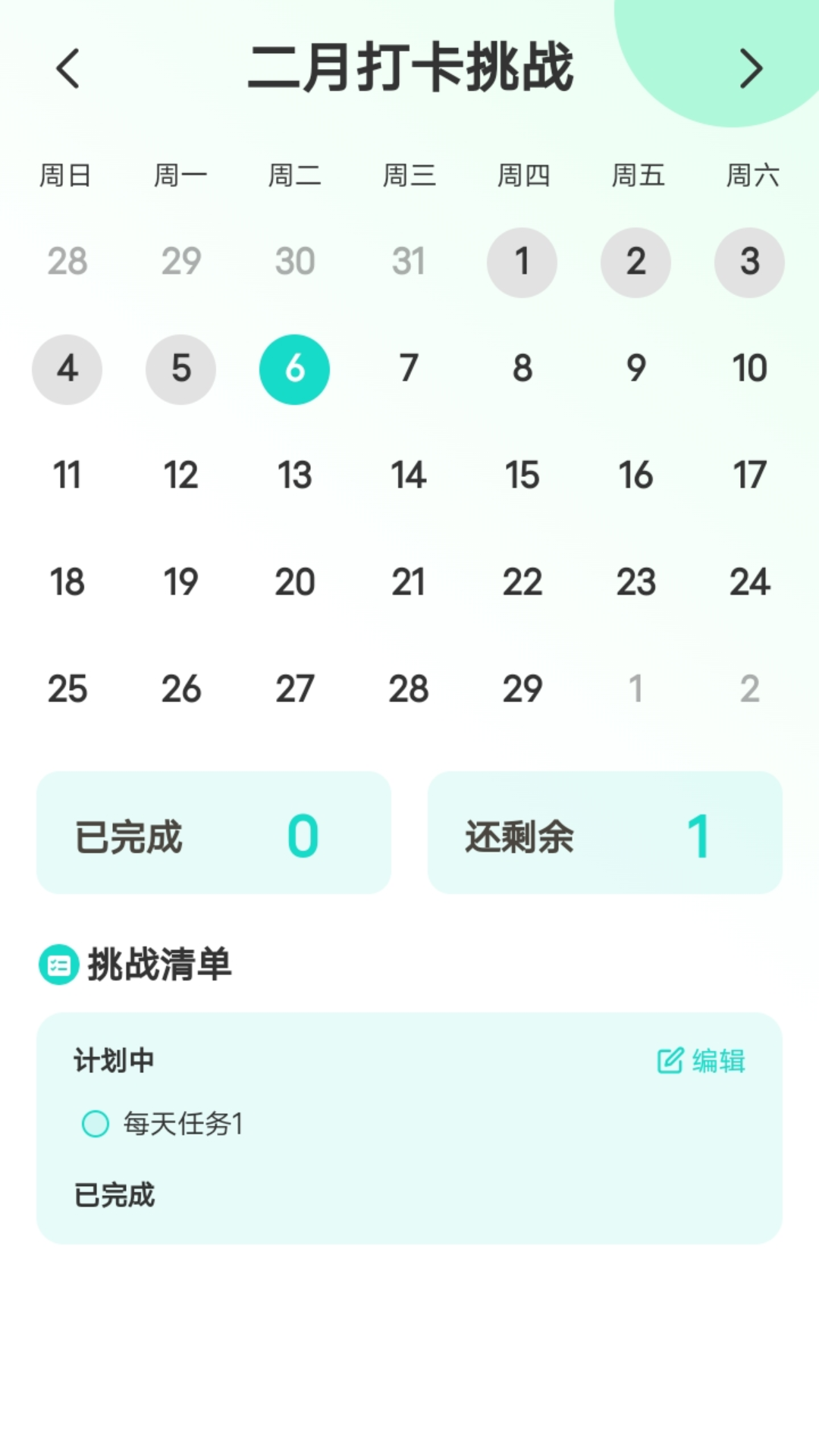Select February 14 on the calendar
The height and width of the screenshot is (1456, 819).
point(408,475)
